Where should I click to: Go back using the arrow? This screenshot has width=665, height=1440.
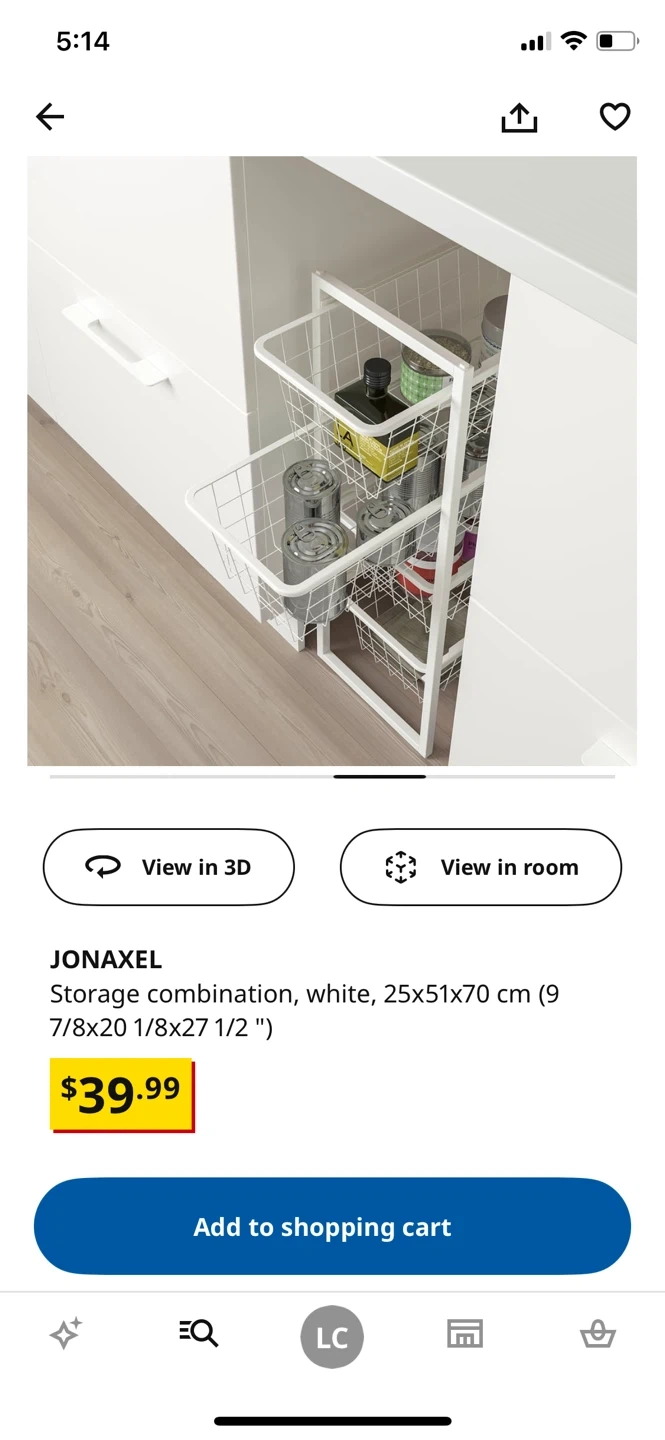pyautogui.click(x=50, y=117)
